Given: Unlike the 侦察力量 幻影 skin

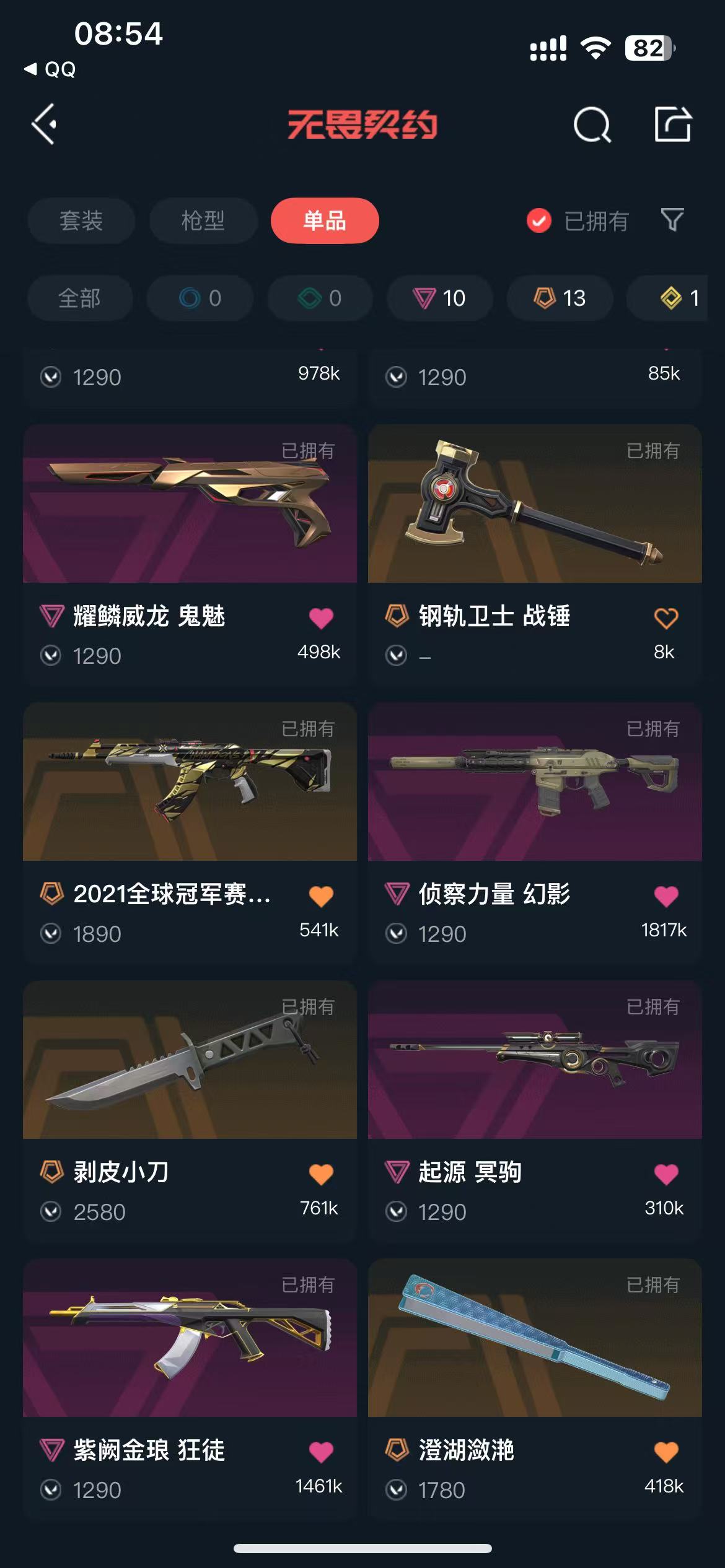Looking at the screenshot, I should pos(666,896).
